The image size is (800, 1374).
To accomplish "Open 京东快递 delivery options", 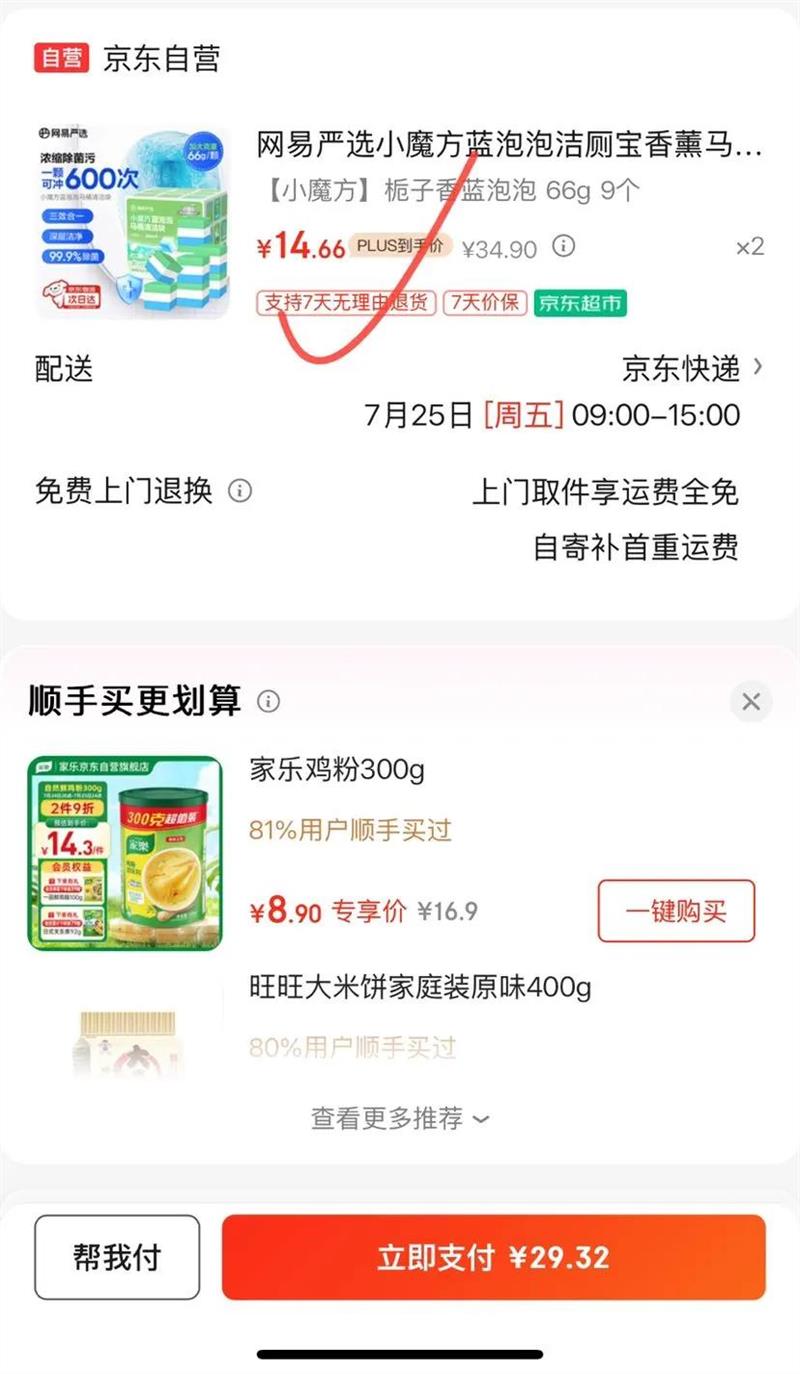I will click(692, 368).
